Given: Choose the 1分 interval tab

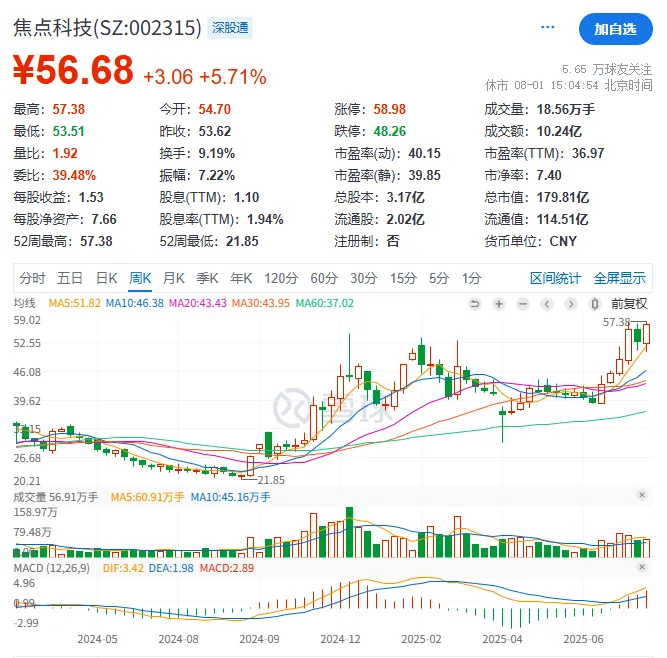Looking at the screenshot, I should tap(471, 278).
